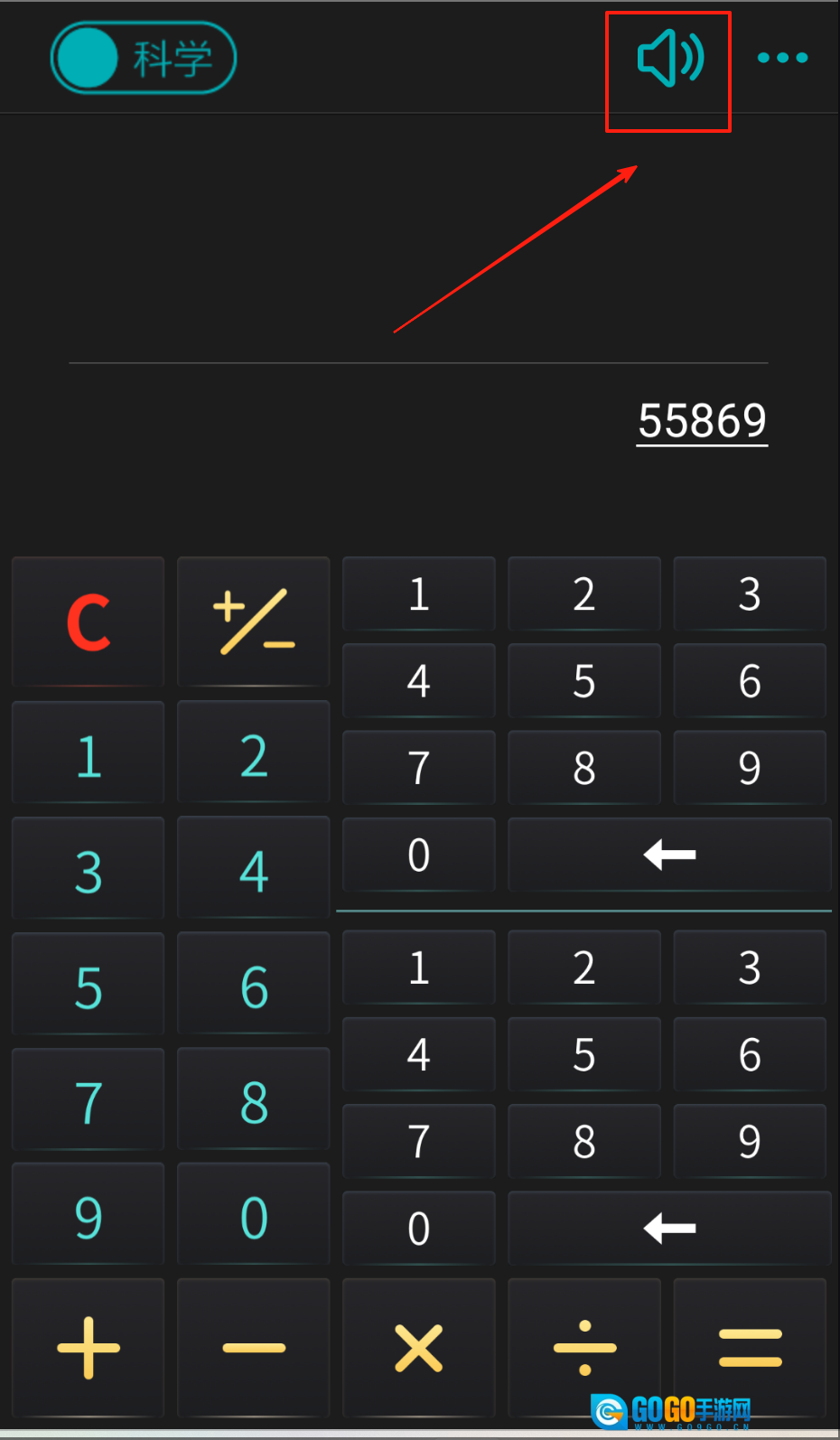The width and height of the screenshot is (840, 1440).
Task: Flip the sign with the +/- key
Action: (x=254, y=622)
